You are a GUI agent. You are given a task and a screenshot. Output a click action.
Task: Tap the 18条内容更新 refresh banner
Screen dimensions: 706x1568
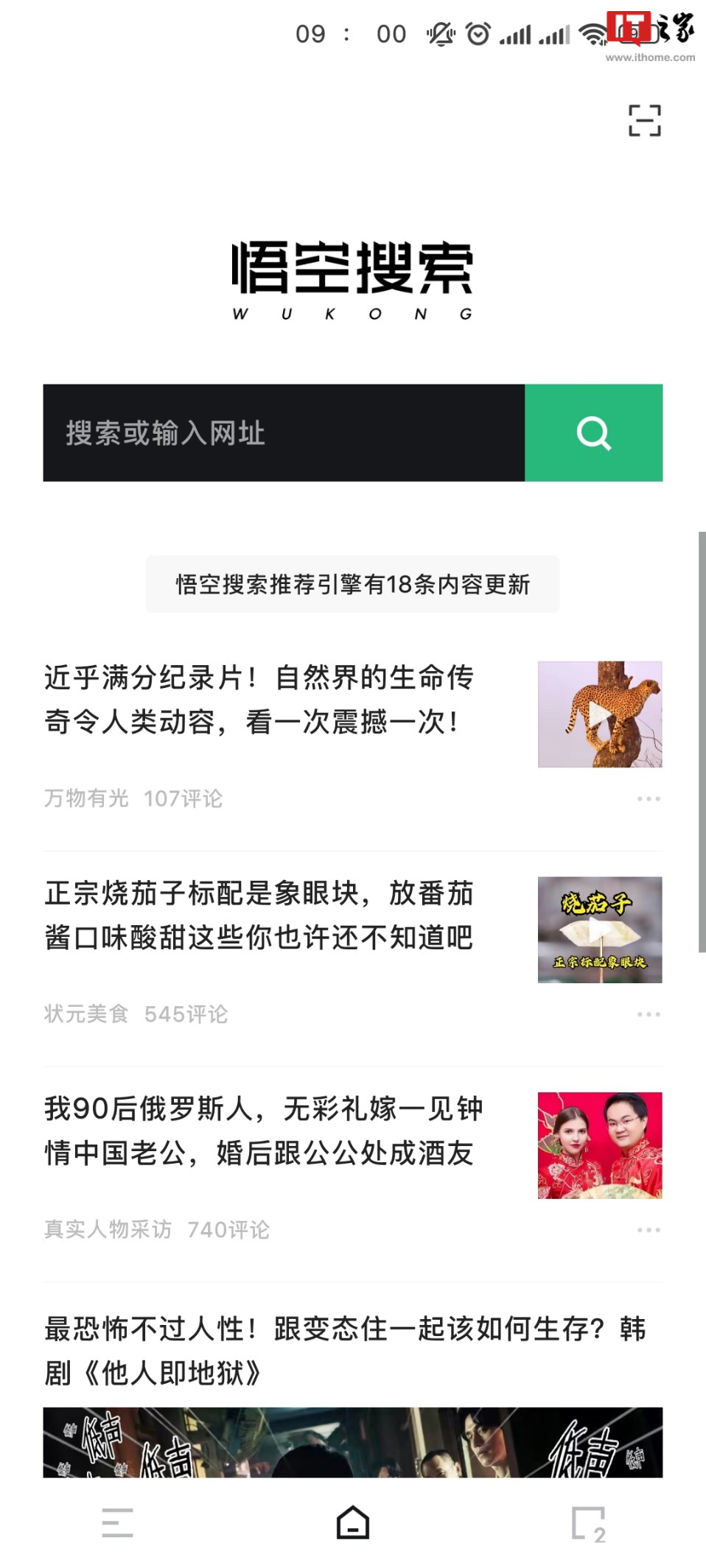[x=352, y=584]
